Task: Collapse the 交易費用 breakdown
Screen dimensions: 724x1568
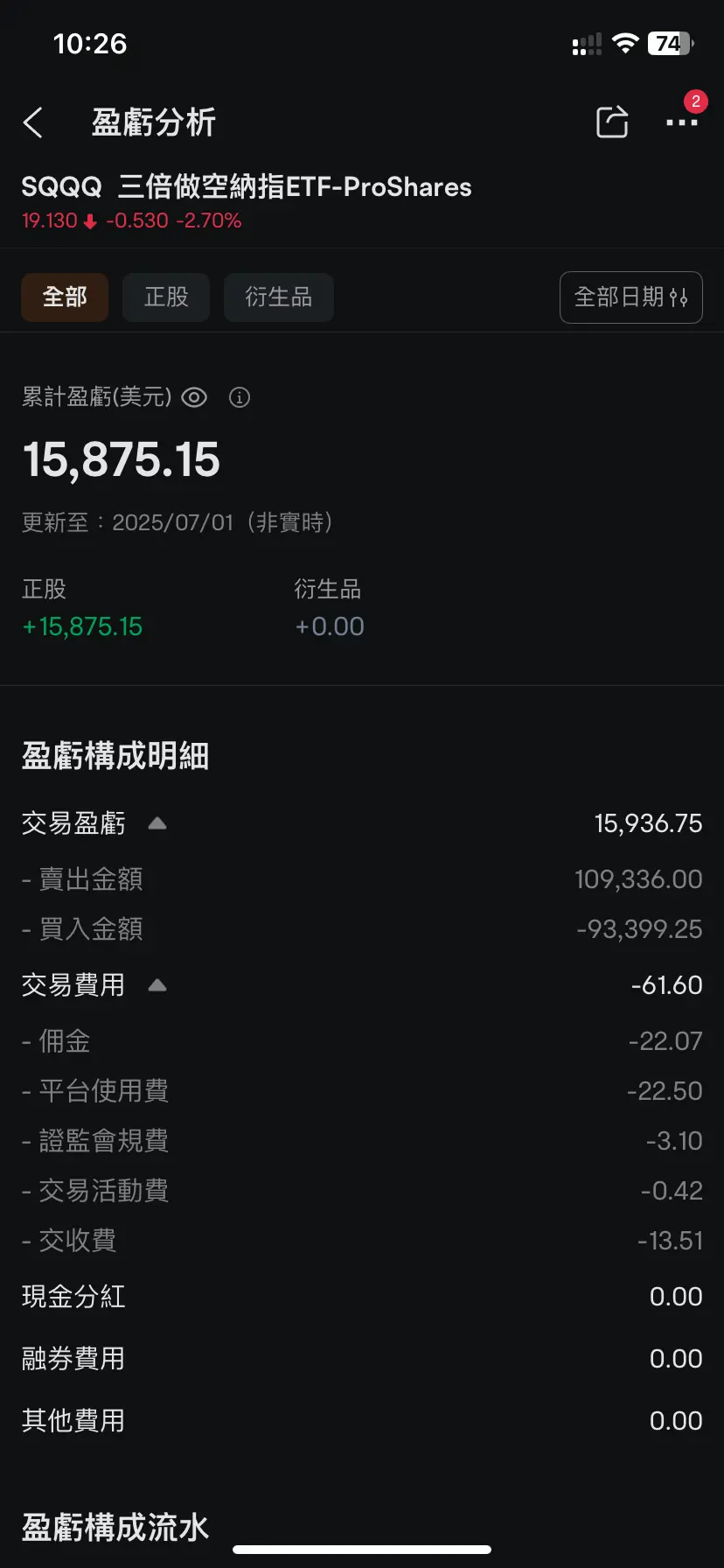Action: click(157, 985)
